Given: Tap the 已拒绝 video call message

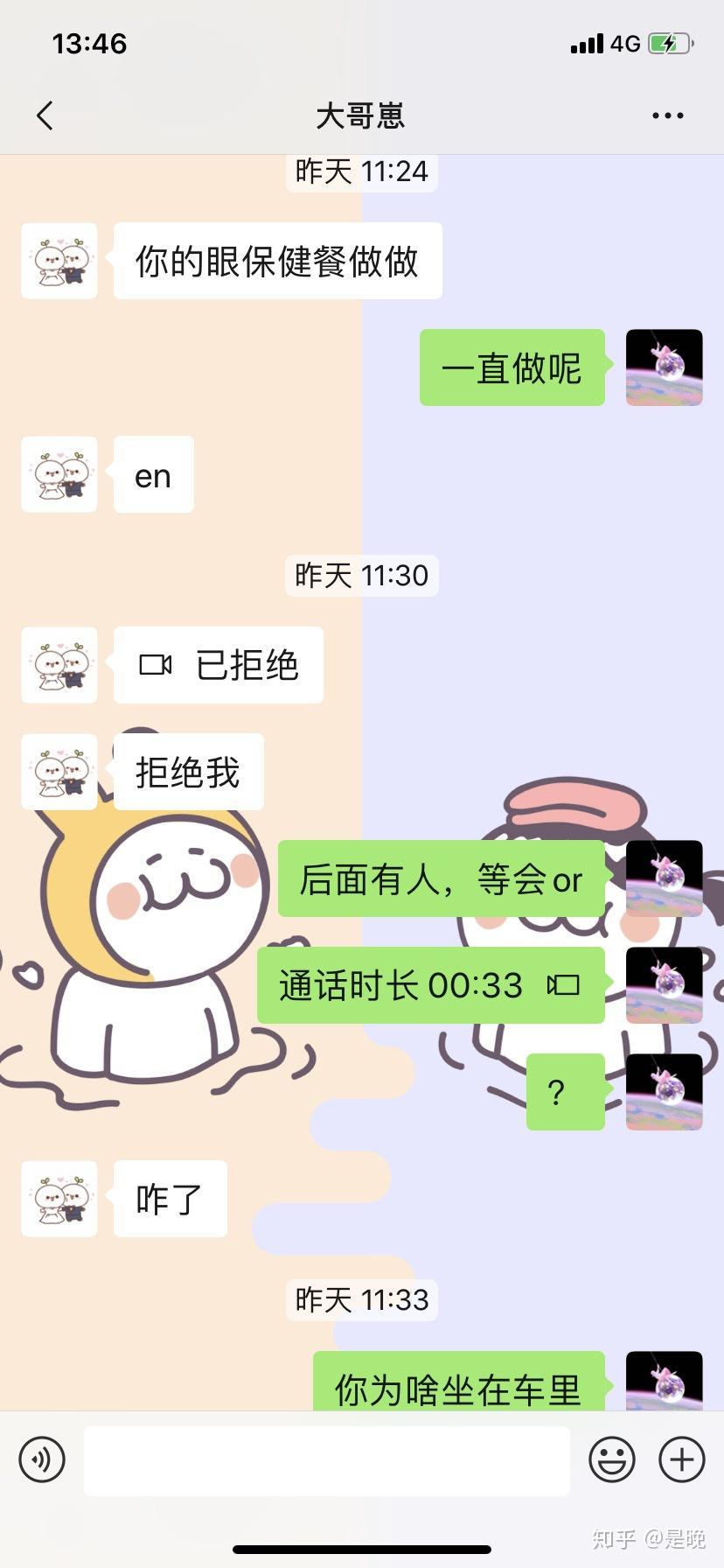Looking at the screenshot, I should 219,665.
